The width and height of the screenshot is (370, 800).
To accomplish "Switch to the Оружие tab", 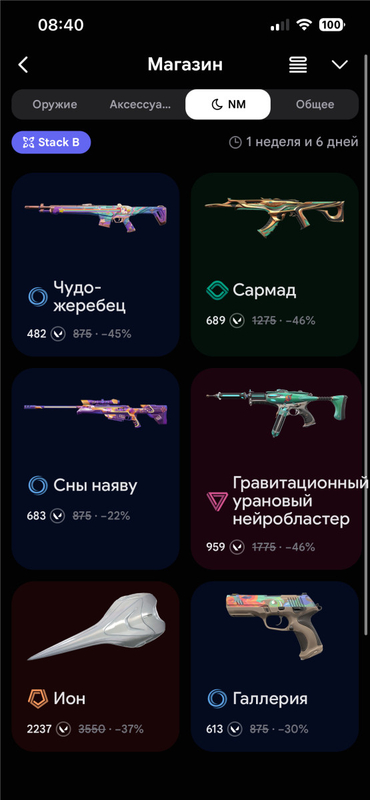I will (55, 105).
